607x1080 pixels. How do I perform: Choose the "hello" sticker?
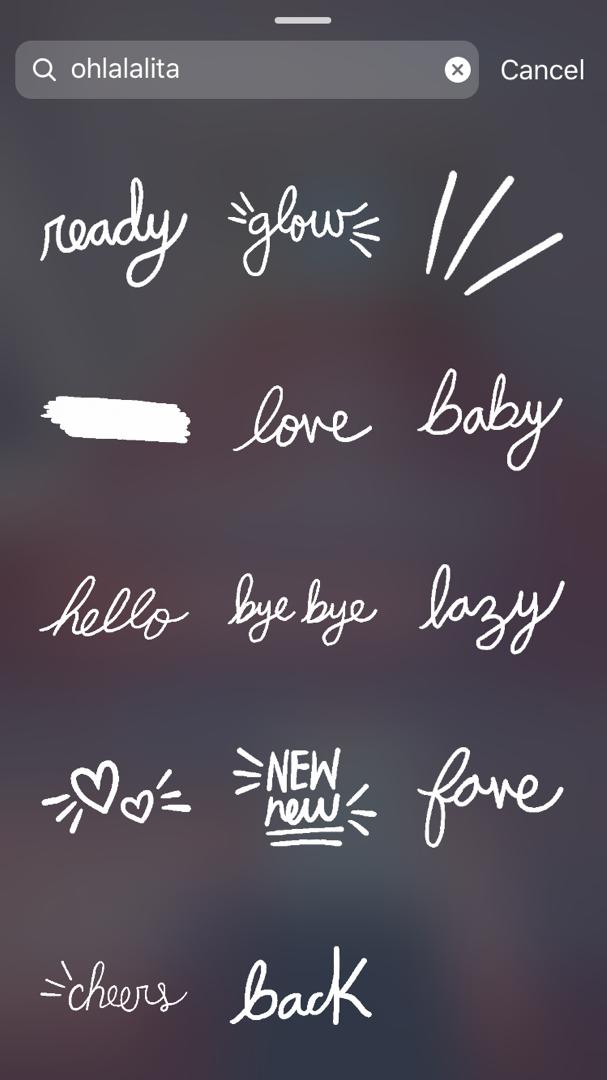click(x=113, y=609)
